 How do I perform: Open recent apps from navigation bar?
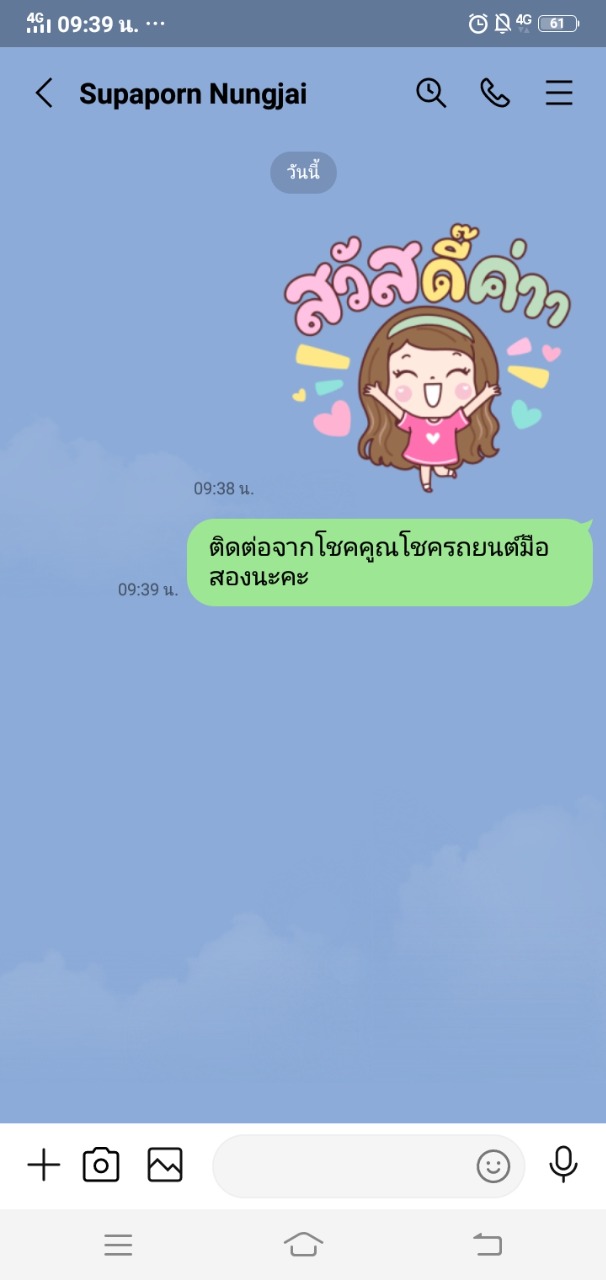coord(118,1244)
